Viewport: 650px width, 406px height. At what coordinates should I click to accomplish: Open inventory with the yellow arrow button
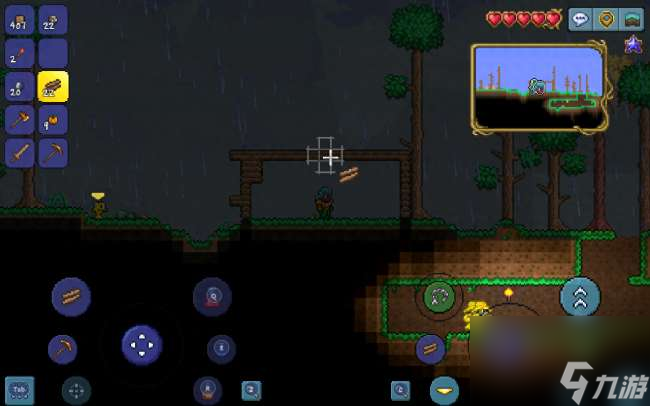pyautogui.click(x=445, y=389)
